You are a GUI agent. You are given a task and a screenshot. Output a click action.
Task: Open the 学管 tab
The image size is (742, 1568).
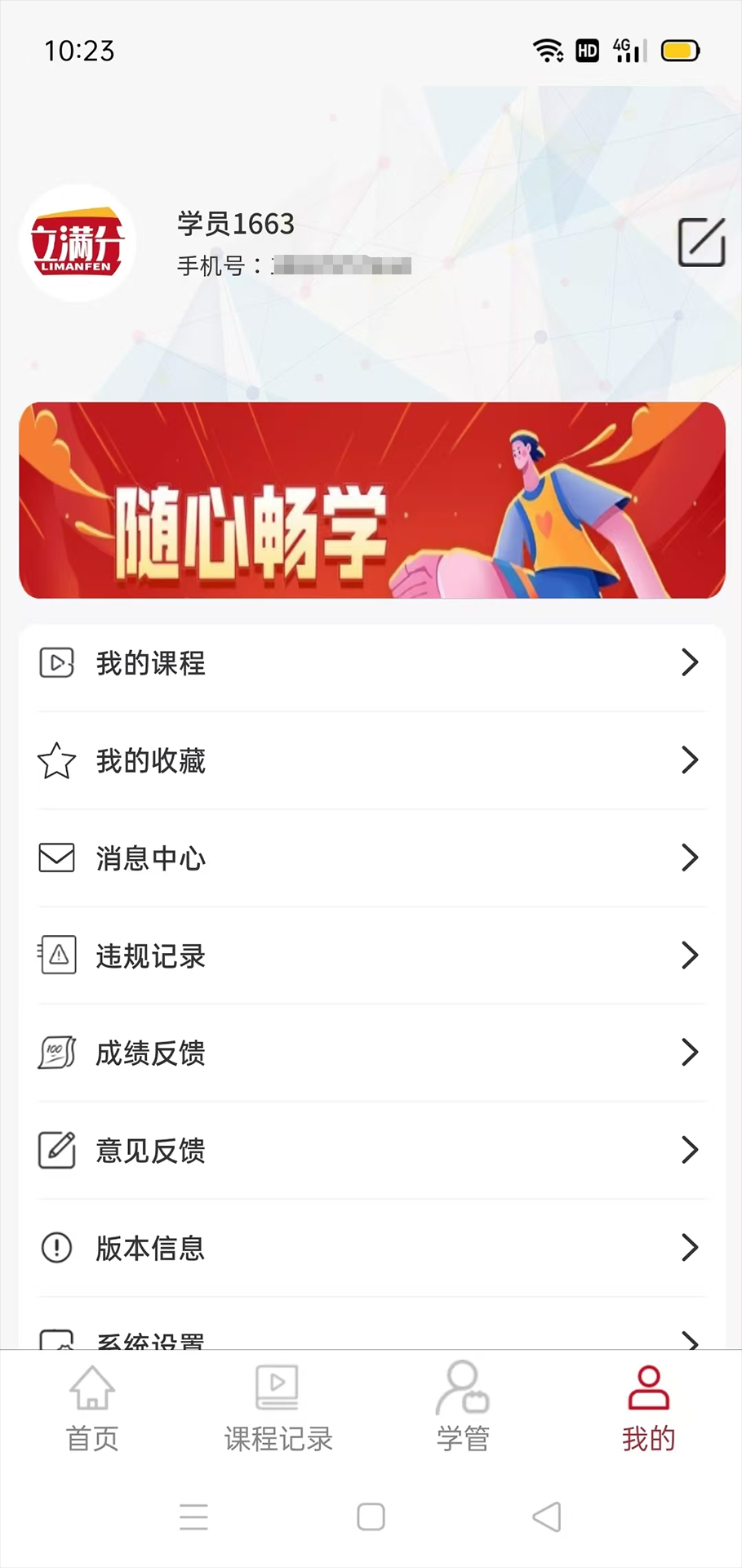pos(463,1408)
